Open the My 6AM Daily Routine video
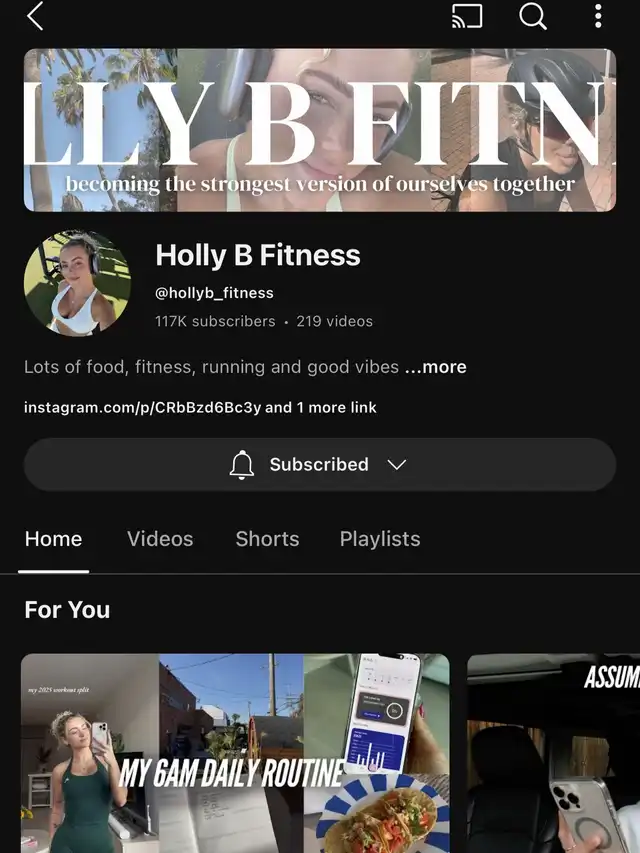640x853 pixels. tap(235, 753)
